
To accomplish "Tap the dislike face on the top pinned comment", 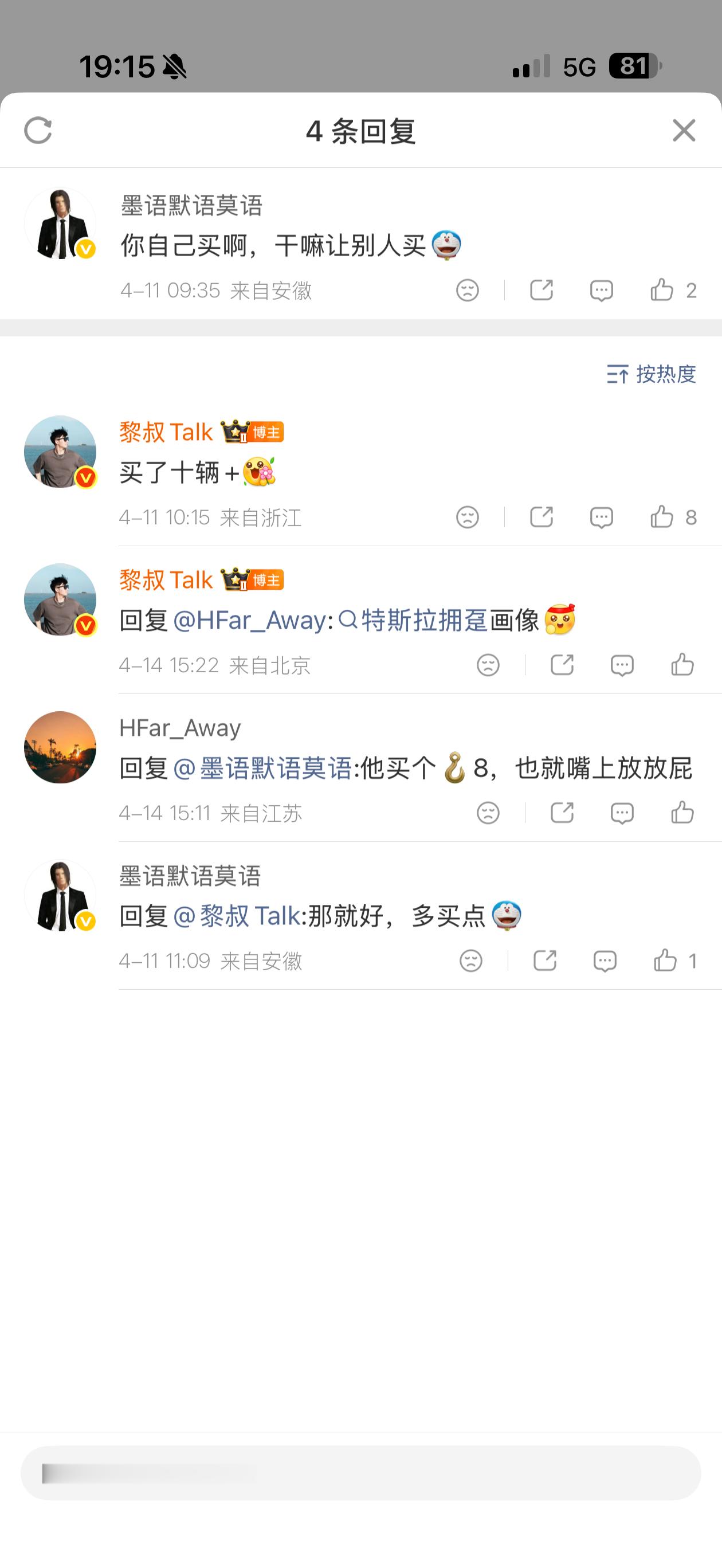I will (x=467, y=292).
